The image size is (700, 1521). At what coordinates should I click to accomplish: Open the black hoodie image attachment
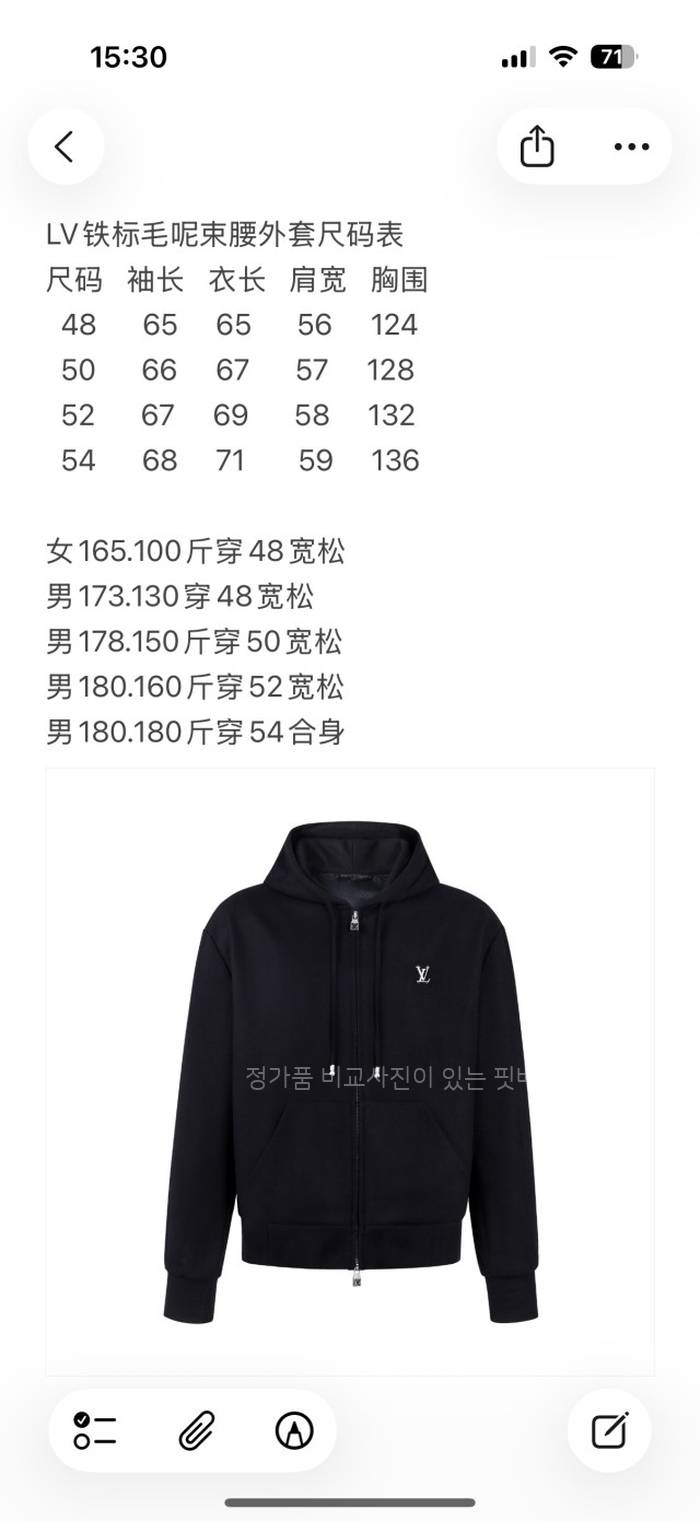[350, 1070]
